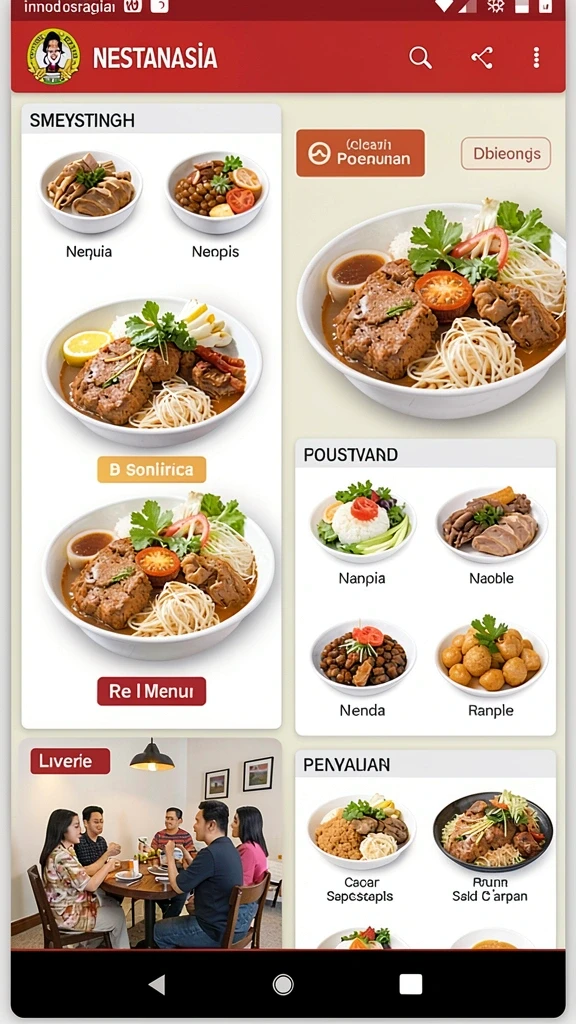Open the Cacar Sapestapls item
The height and width of the screenshot is (1024, 576).
point(362,848)
